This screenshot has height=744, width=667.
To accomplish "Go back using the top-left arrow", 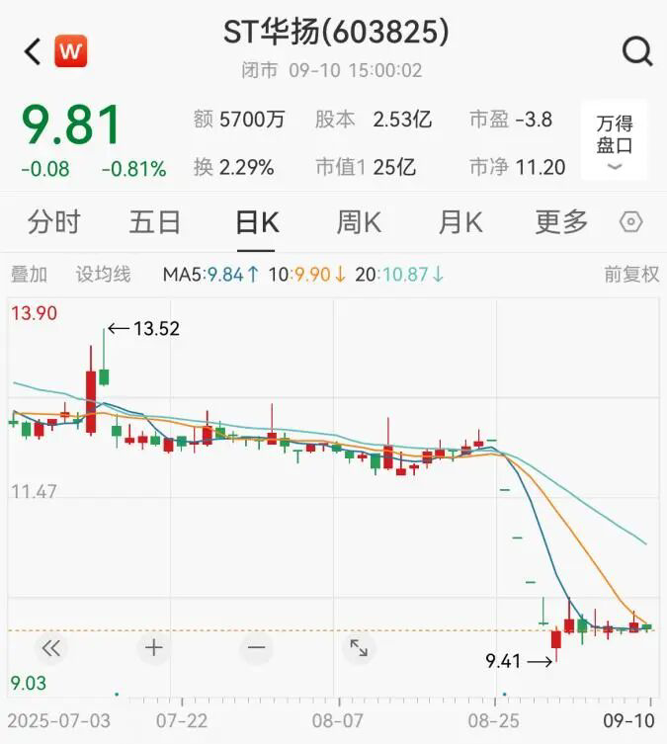I will [x=33, y=51].
